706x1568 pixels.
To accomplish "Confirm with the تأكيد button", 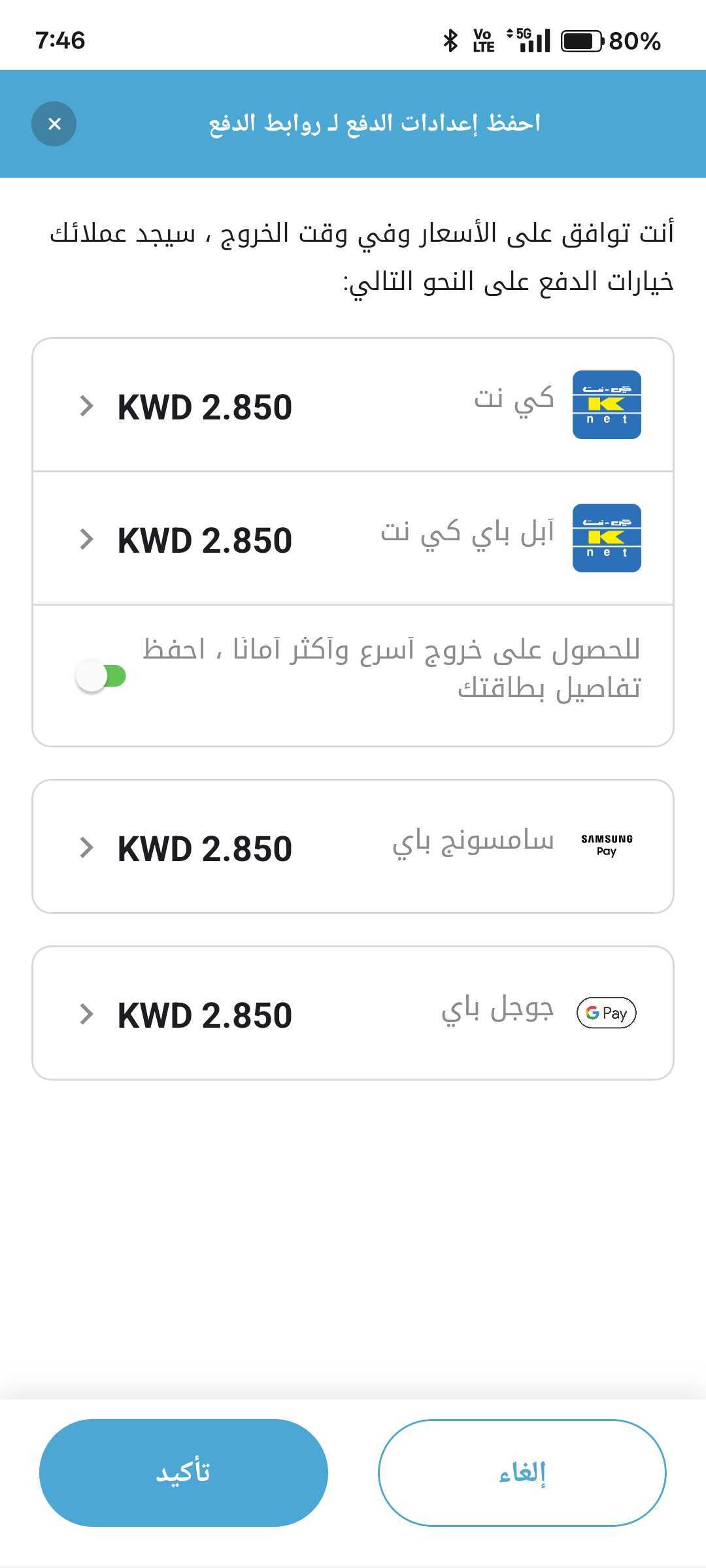I will click(184, 1473).
